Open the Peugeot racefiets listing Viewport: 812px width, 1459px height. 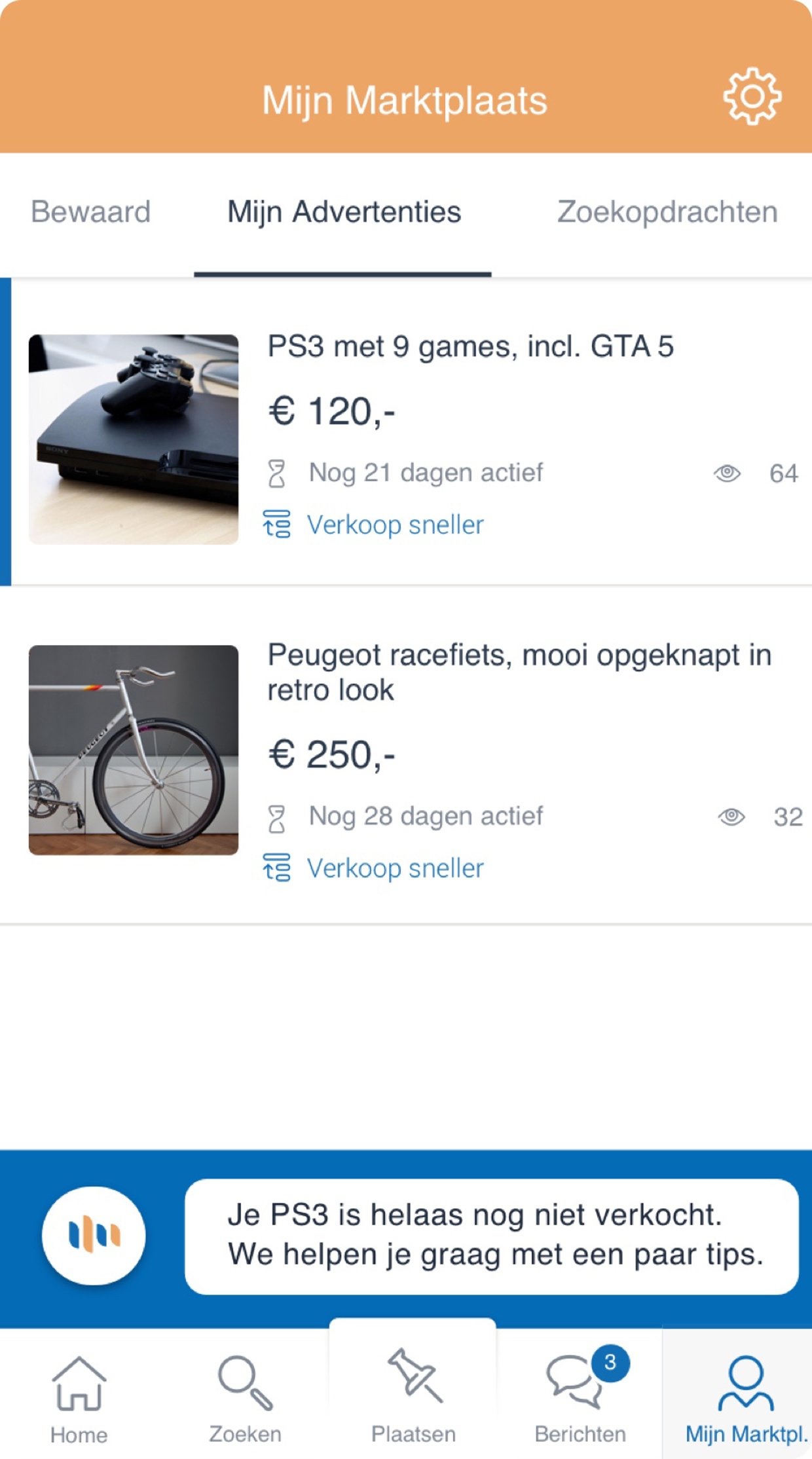519,672
